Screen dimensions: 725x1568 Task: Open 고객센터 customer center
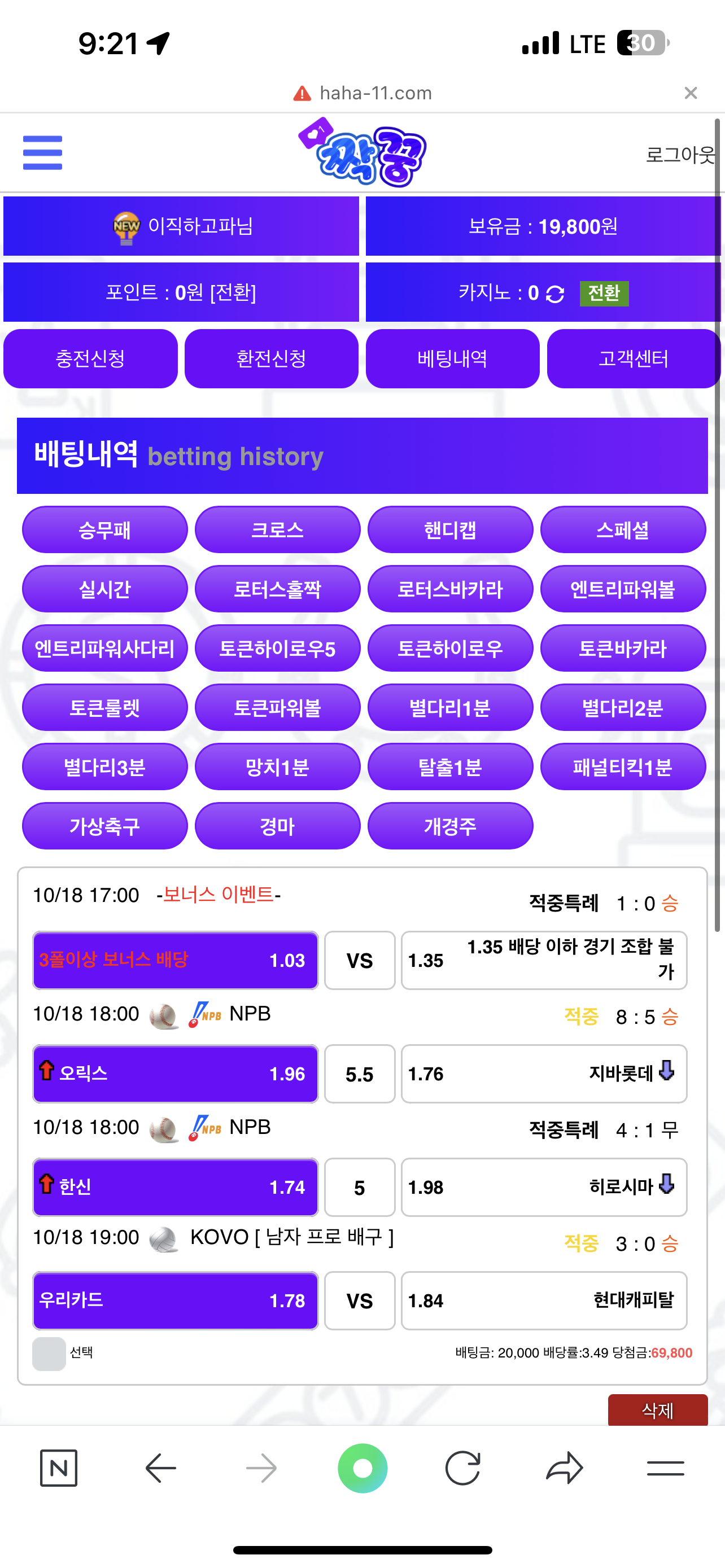[633, 358]
